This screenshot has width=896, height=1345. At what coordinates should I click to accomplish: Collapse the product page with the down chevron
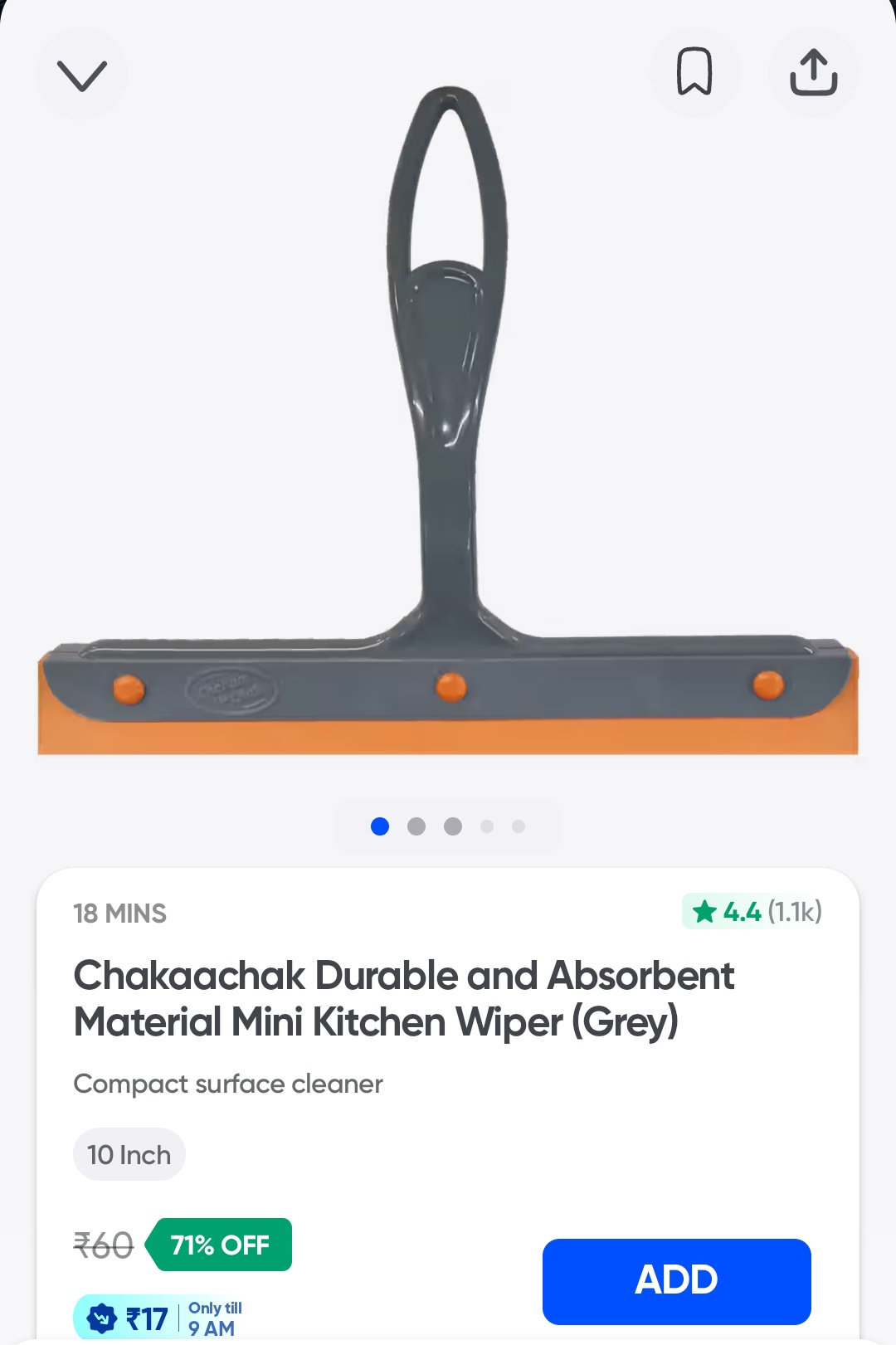click(x=82, y=75)
